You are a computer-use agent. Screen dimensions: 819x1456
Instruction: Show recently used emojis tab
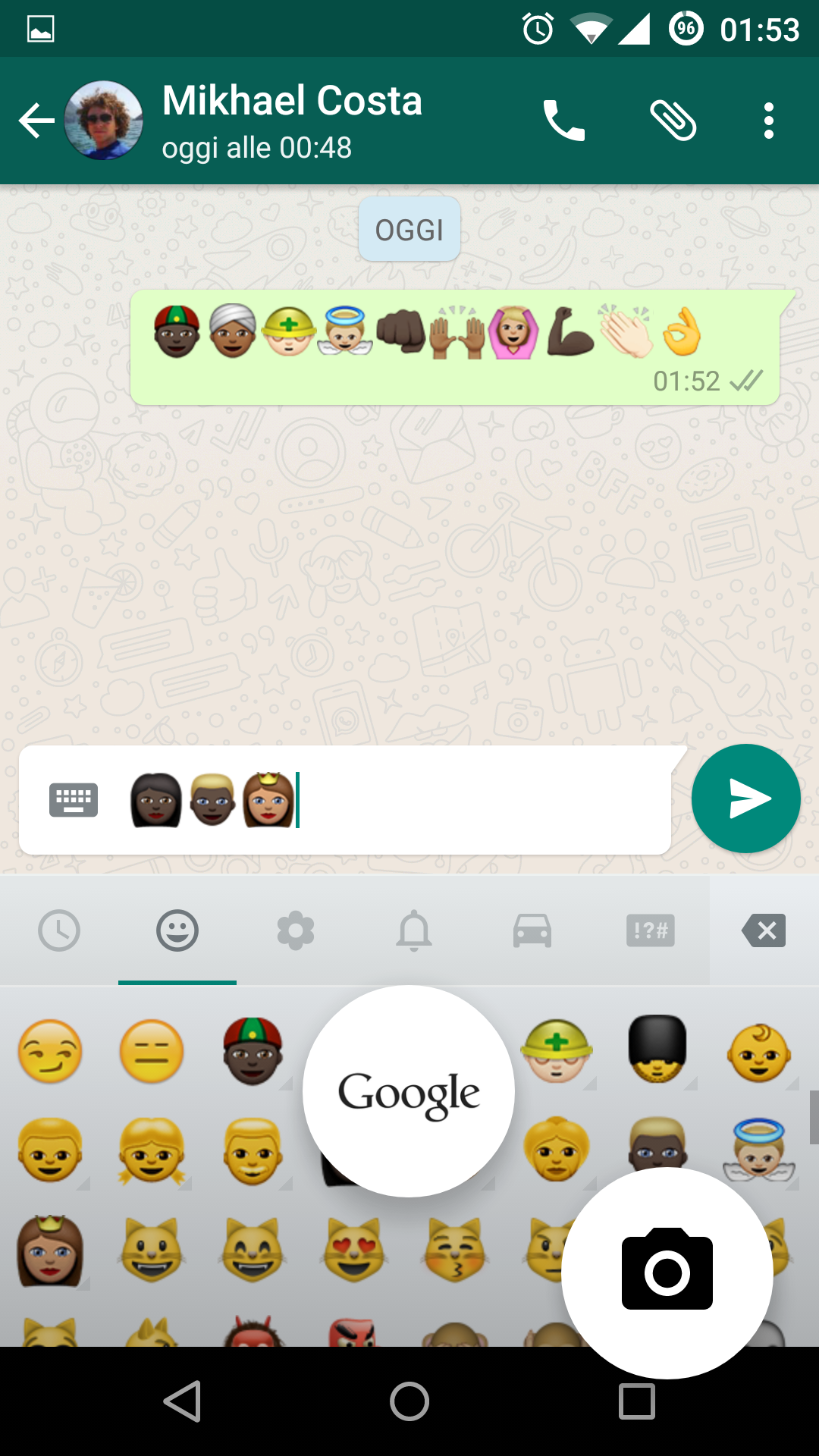point(59,930)
